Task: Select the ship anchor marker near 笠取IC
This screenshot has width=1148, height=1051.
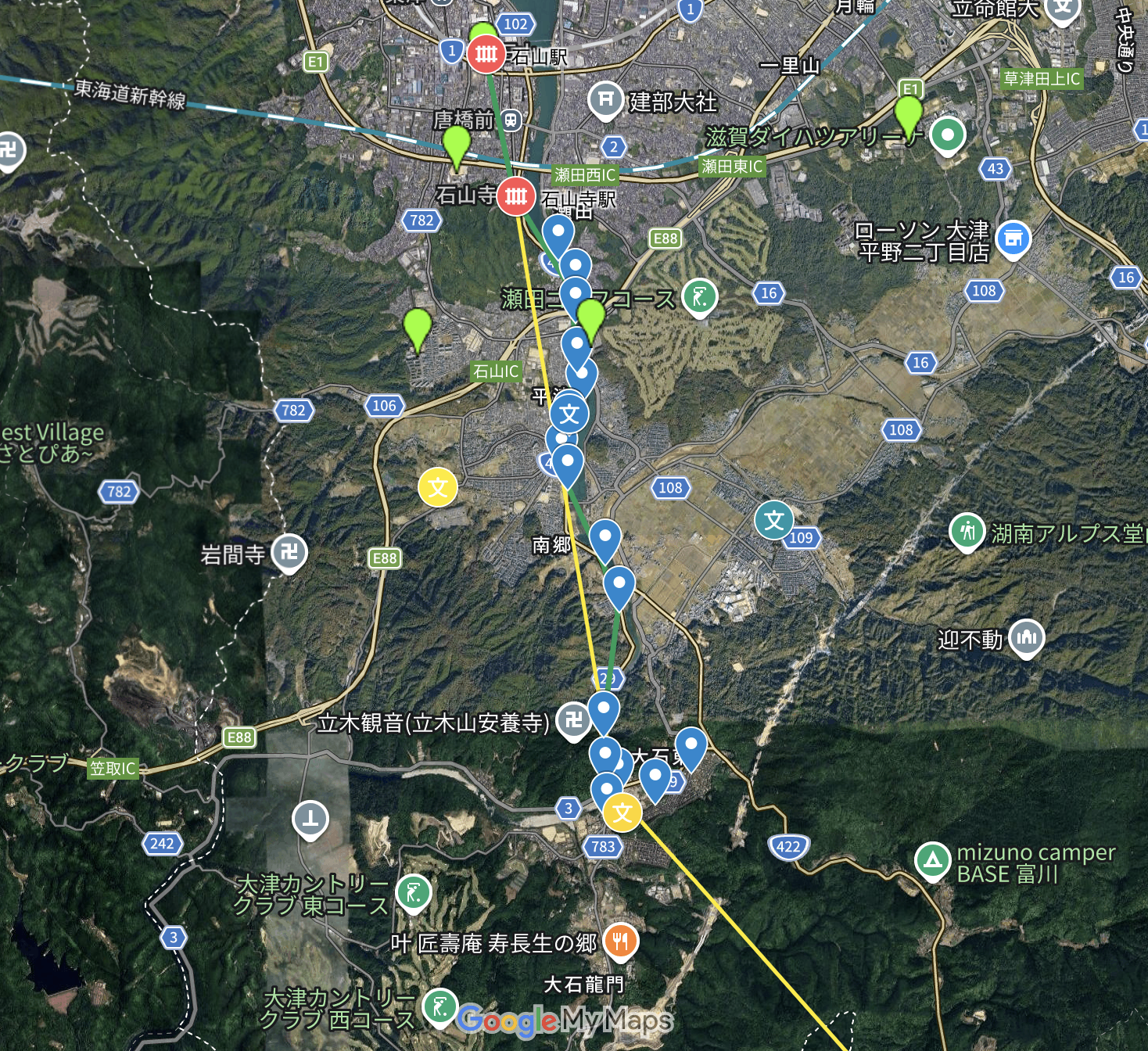Action: click(310, 819)
